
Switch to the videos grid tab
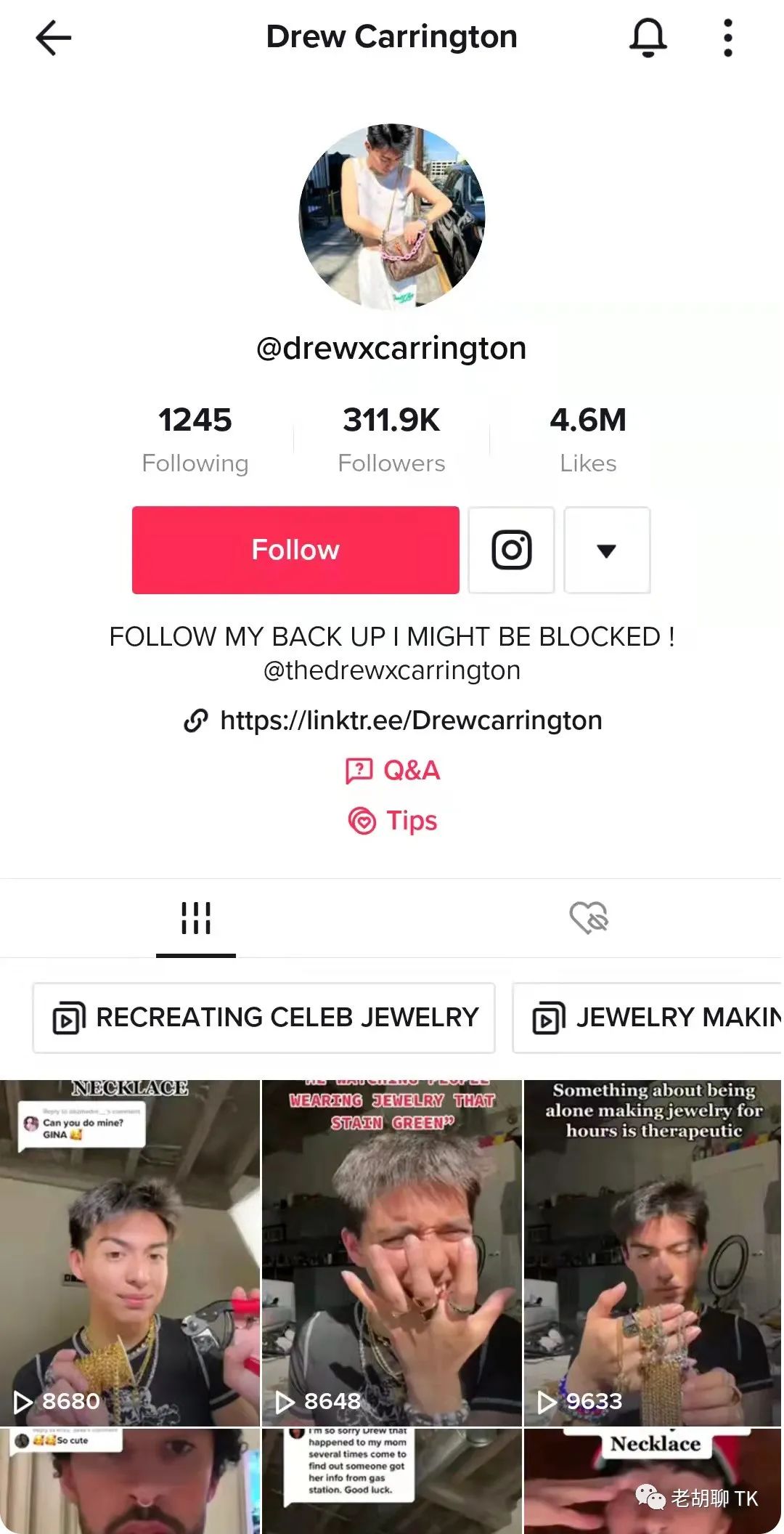click(196, 918)
